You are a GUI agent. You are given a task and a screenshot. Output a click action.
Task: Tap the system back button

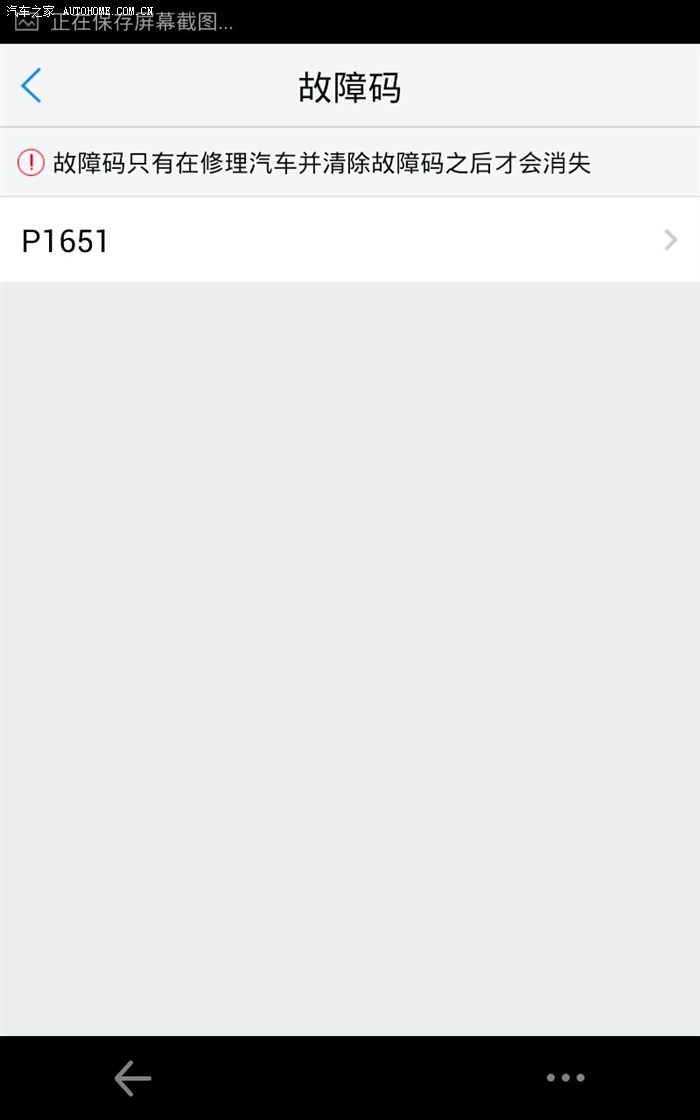[x=132, y=1078]
